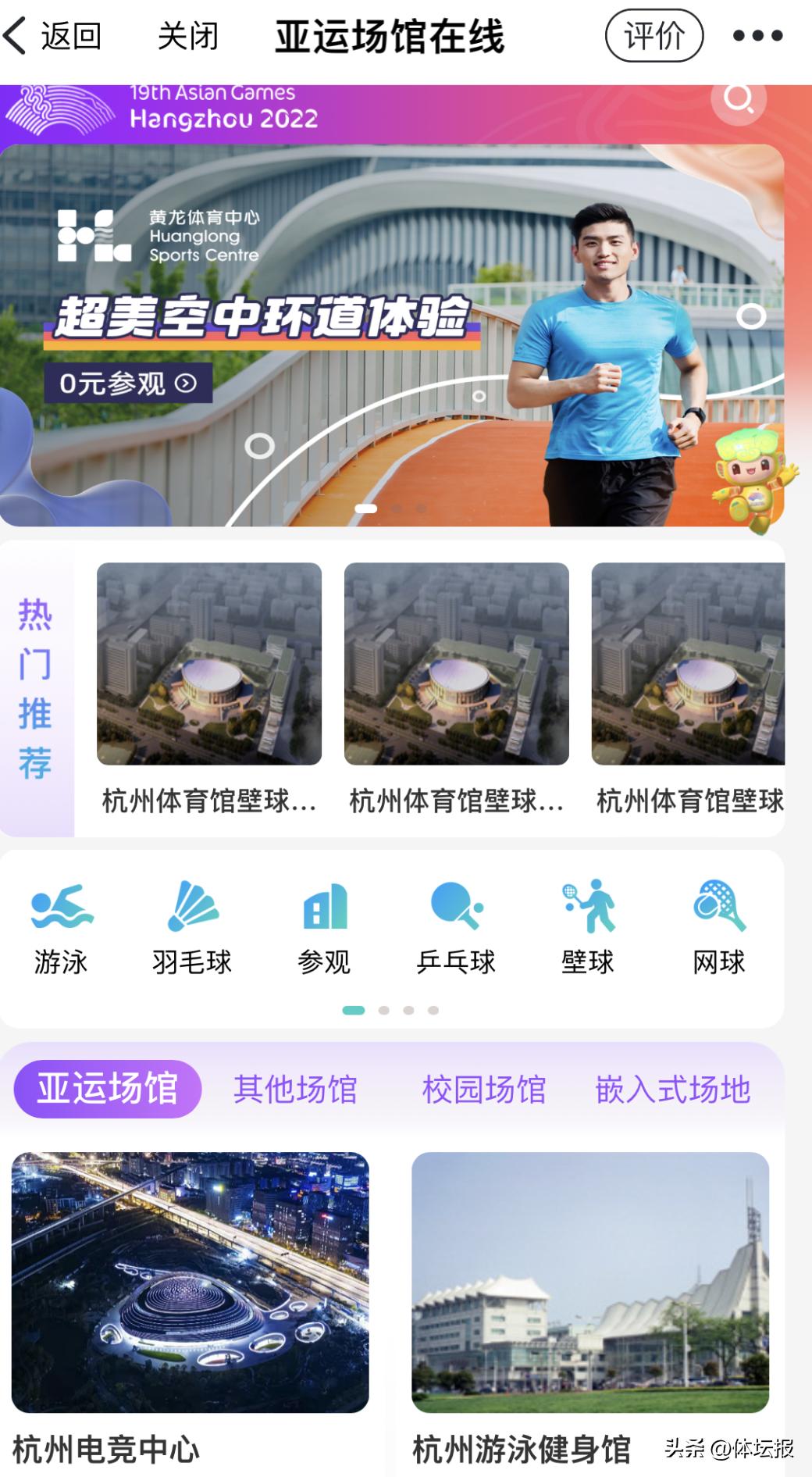This screenshot has width=812, height=1477.
Task: Switch to the 嵌入式场地 tab
Action: 672,1089
